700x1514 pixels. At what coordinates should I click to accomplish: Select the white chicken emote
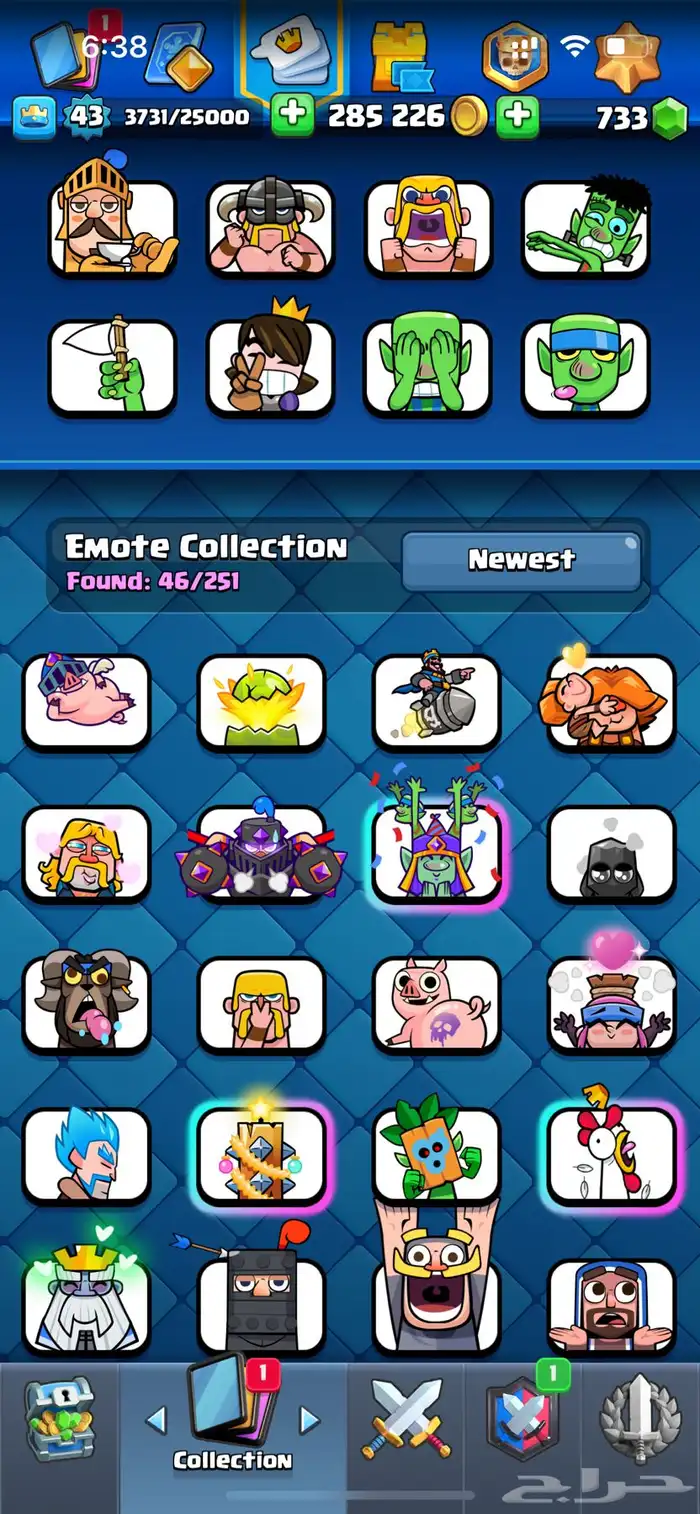[611, 1155]
